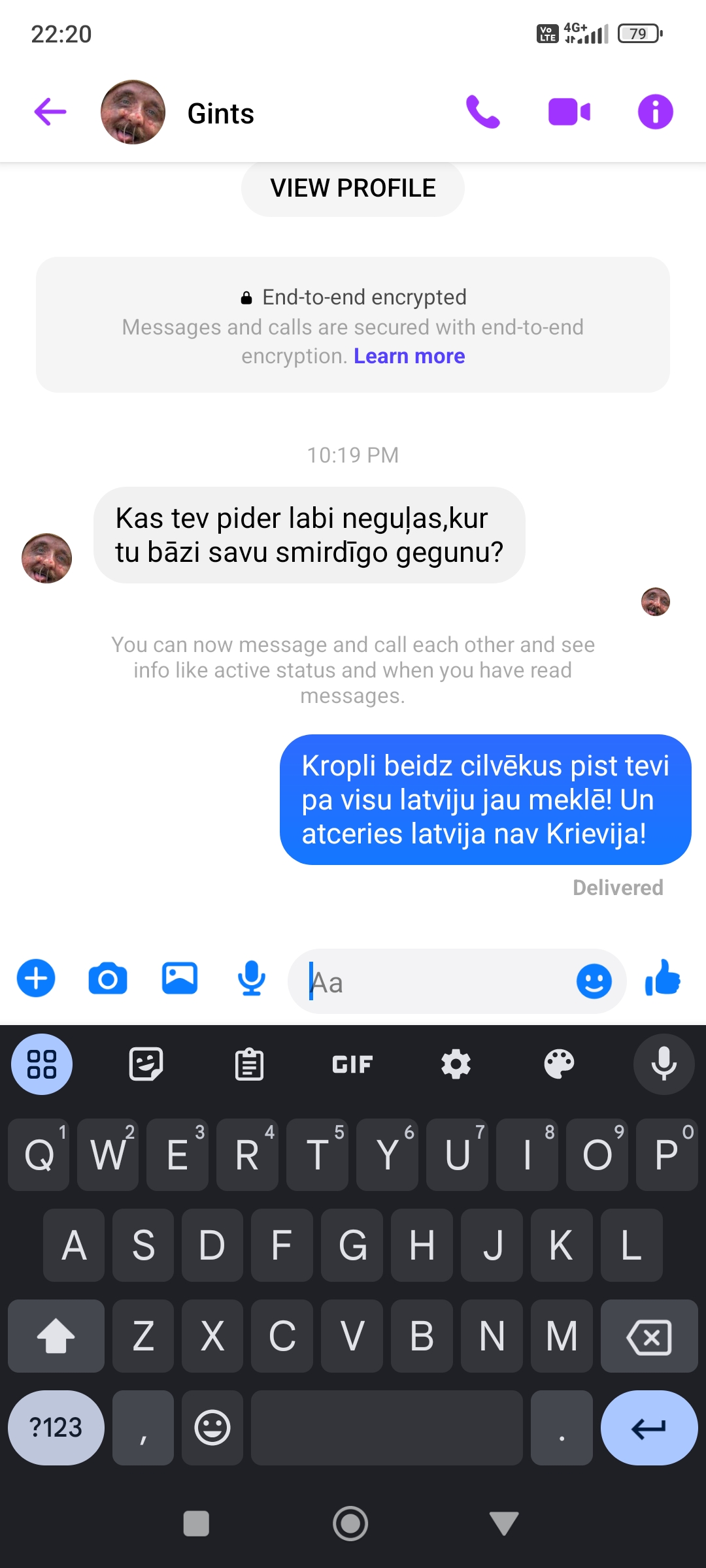Open keyboard settings gear
The image size is (706, 1568).
pyautogui.click(x=456, y=1064)
